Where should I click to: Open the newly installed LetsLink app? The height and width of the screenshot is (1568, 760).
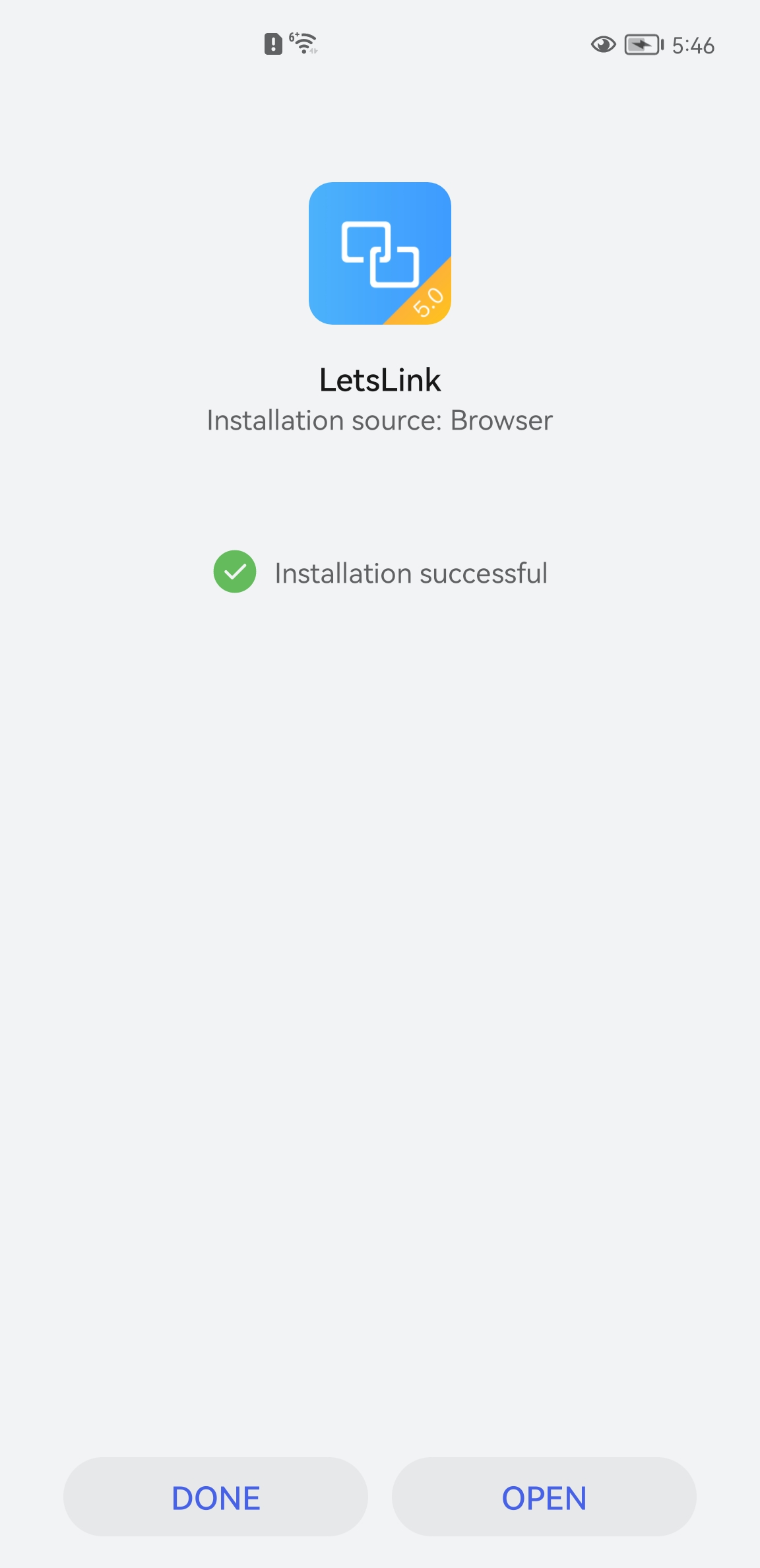tap(544, 1497)
